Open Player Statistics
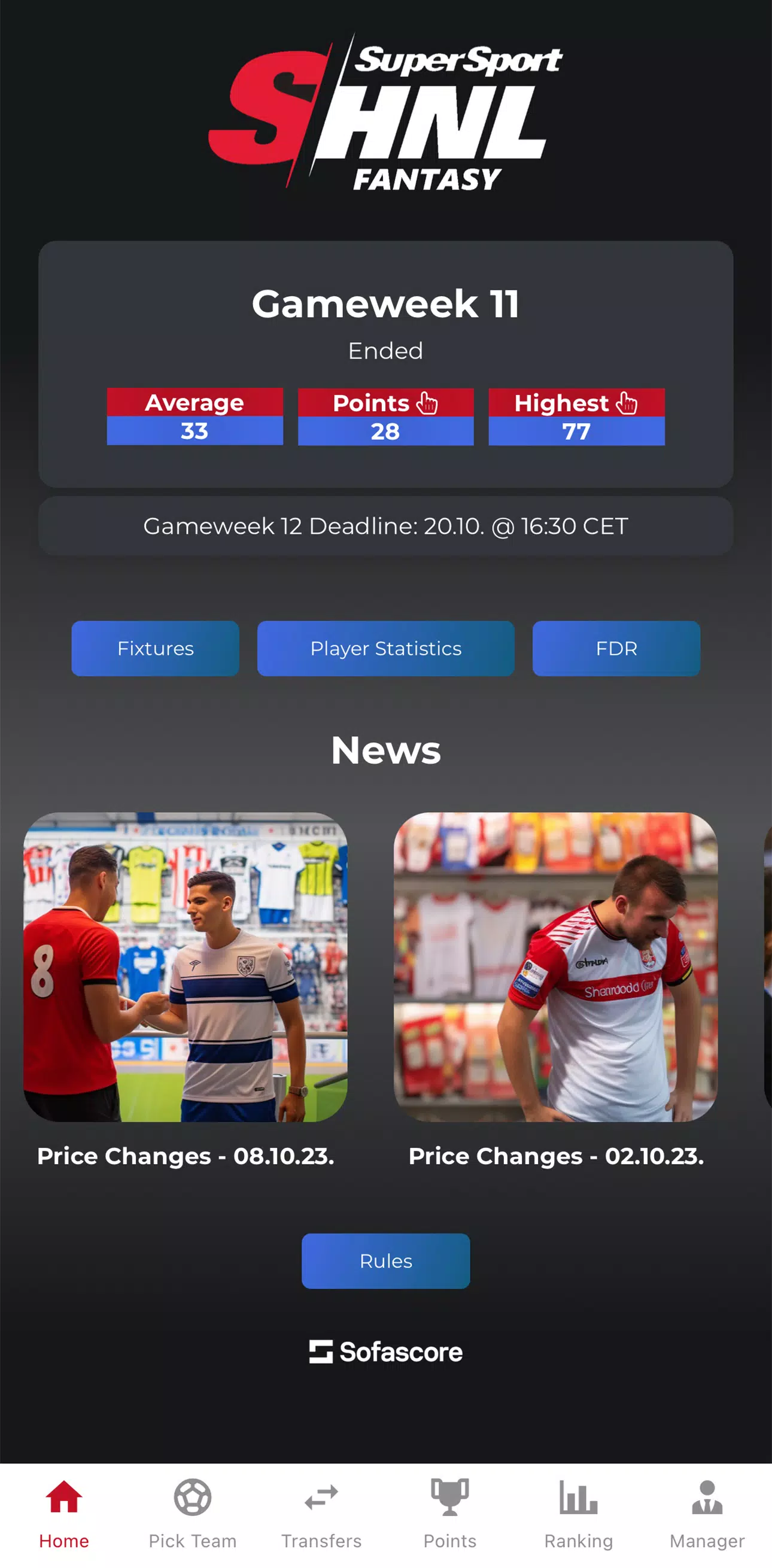 point(385,648)
